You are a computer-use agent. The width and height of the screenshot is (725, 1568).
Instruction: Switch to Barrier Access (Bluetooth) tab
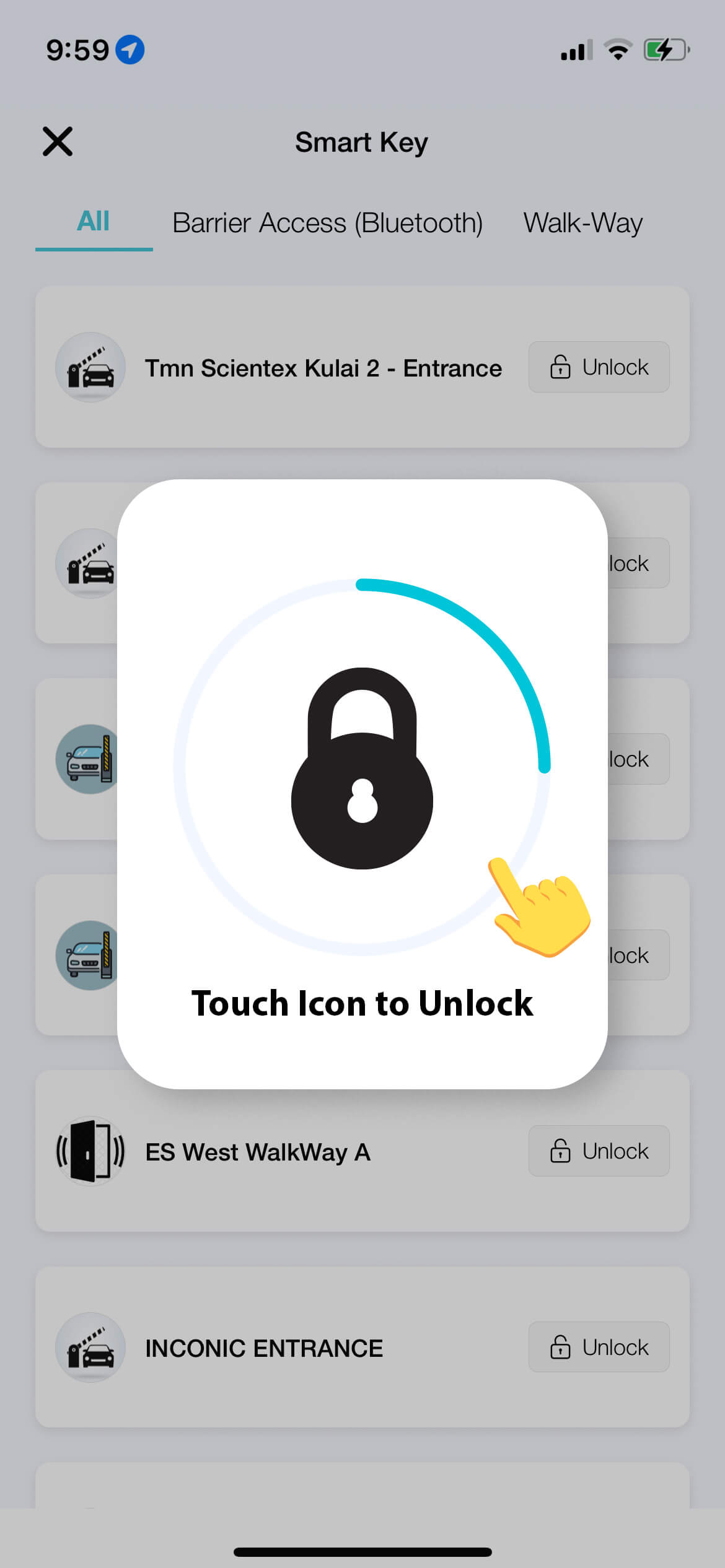point(327,223)
